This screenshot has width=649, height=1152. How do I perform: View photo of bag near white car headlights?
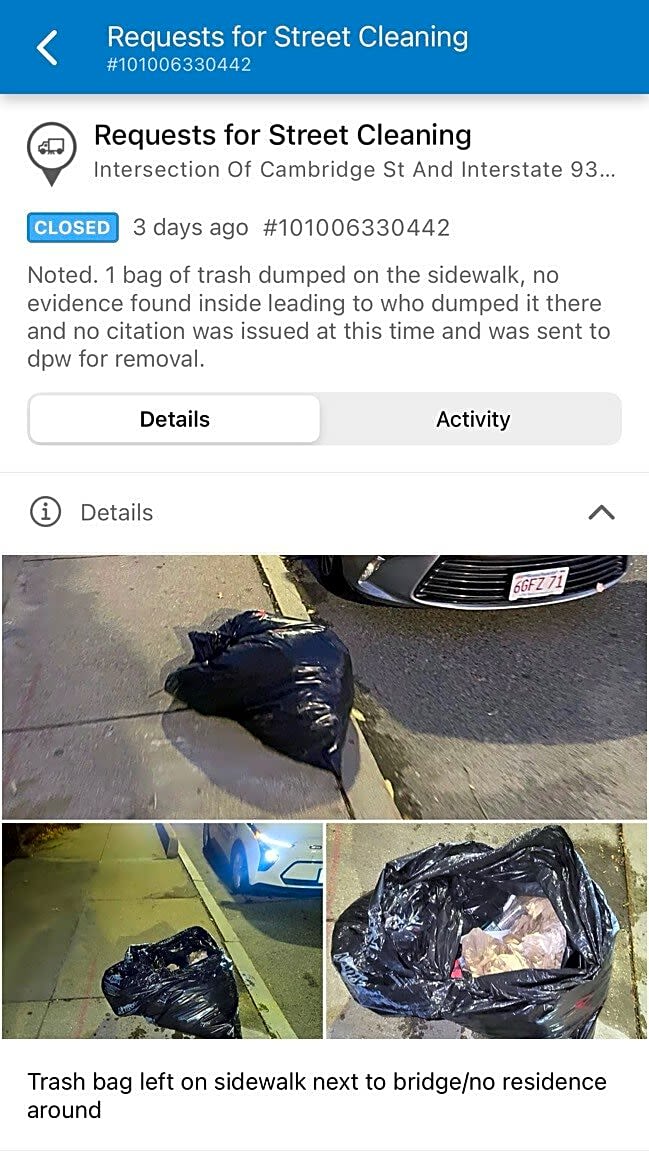click(x=162, y=931)
